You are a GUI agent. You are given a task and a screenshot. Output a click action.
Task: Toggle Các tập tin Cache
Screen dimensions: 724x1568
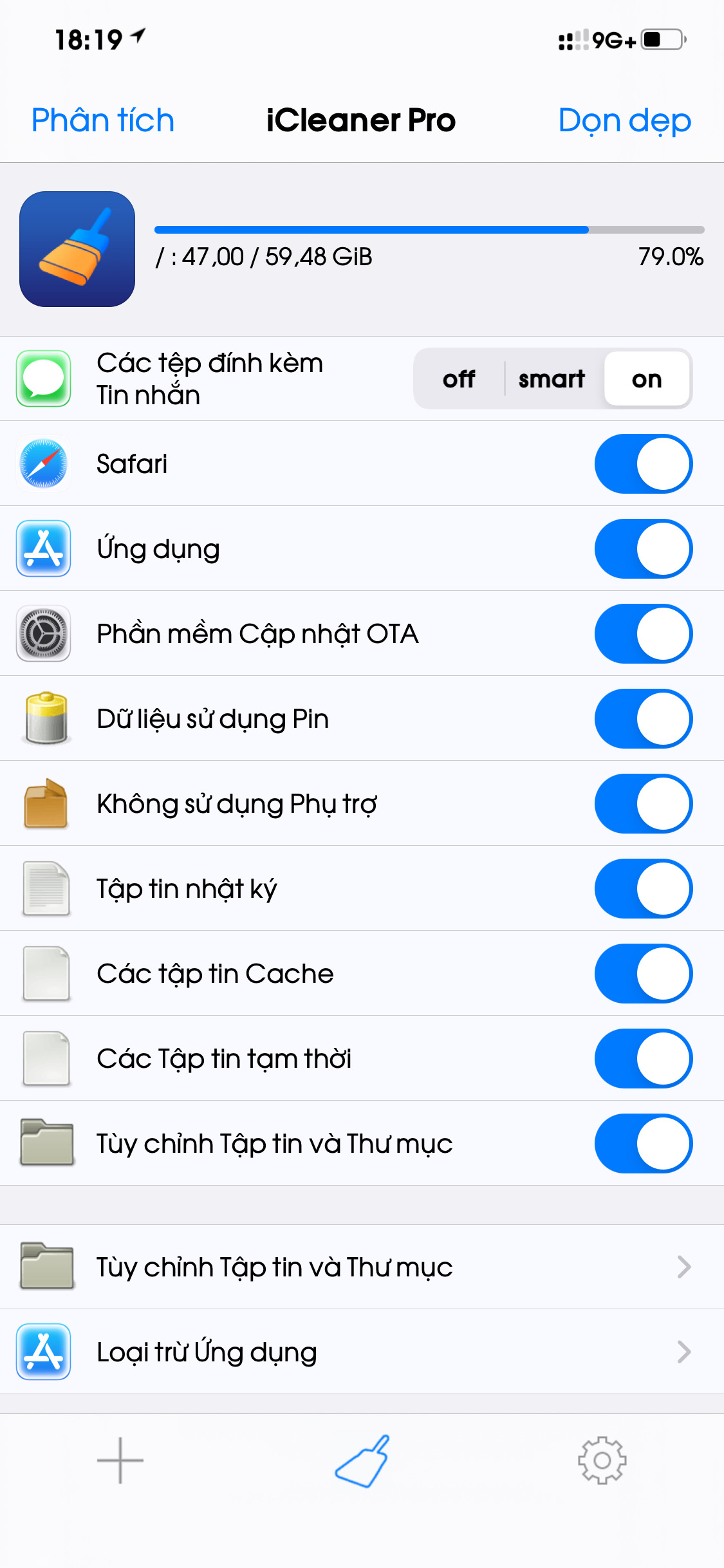643,974
